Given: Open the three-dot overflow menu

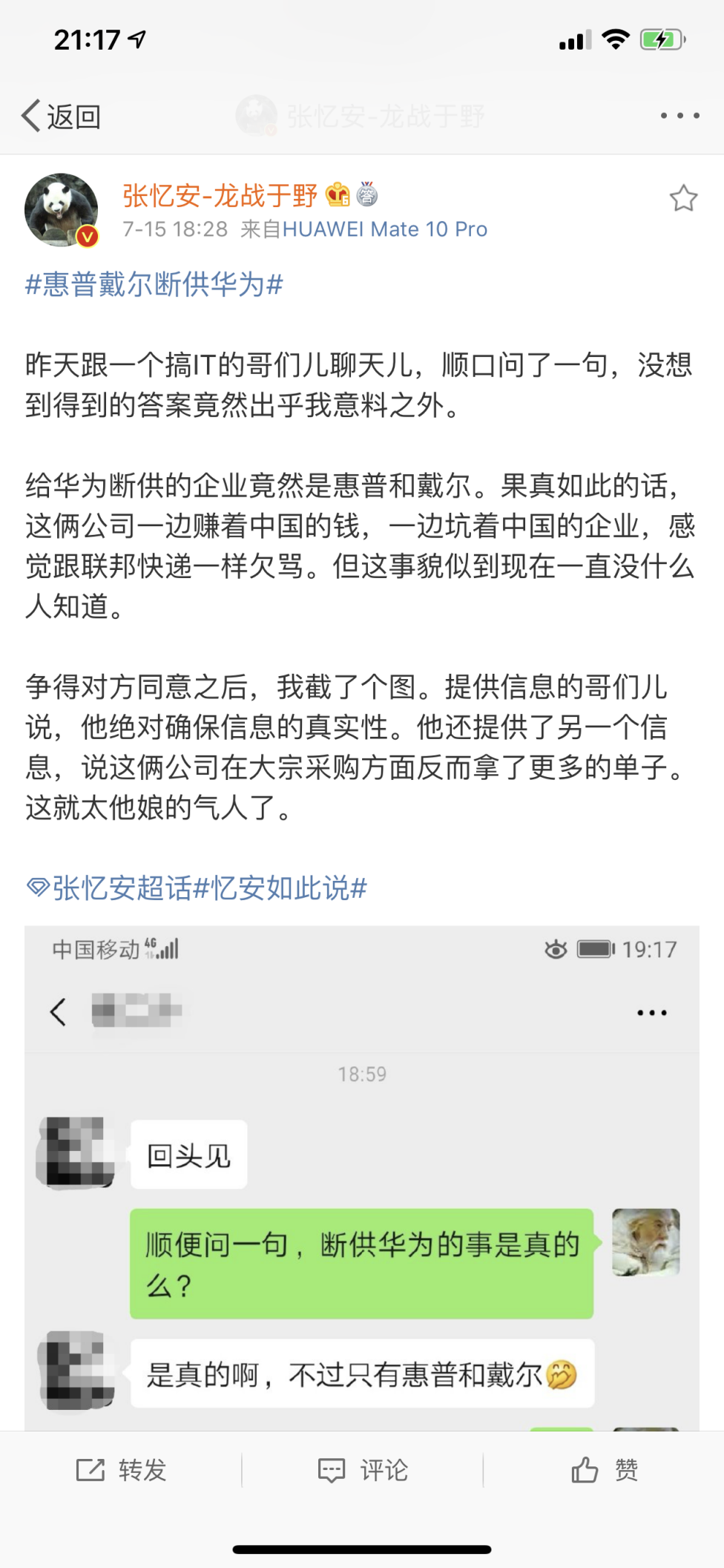Looking at the screenshot, I should (679, 116).
